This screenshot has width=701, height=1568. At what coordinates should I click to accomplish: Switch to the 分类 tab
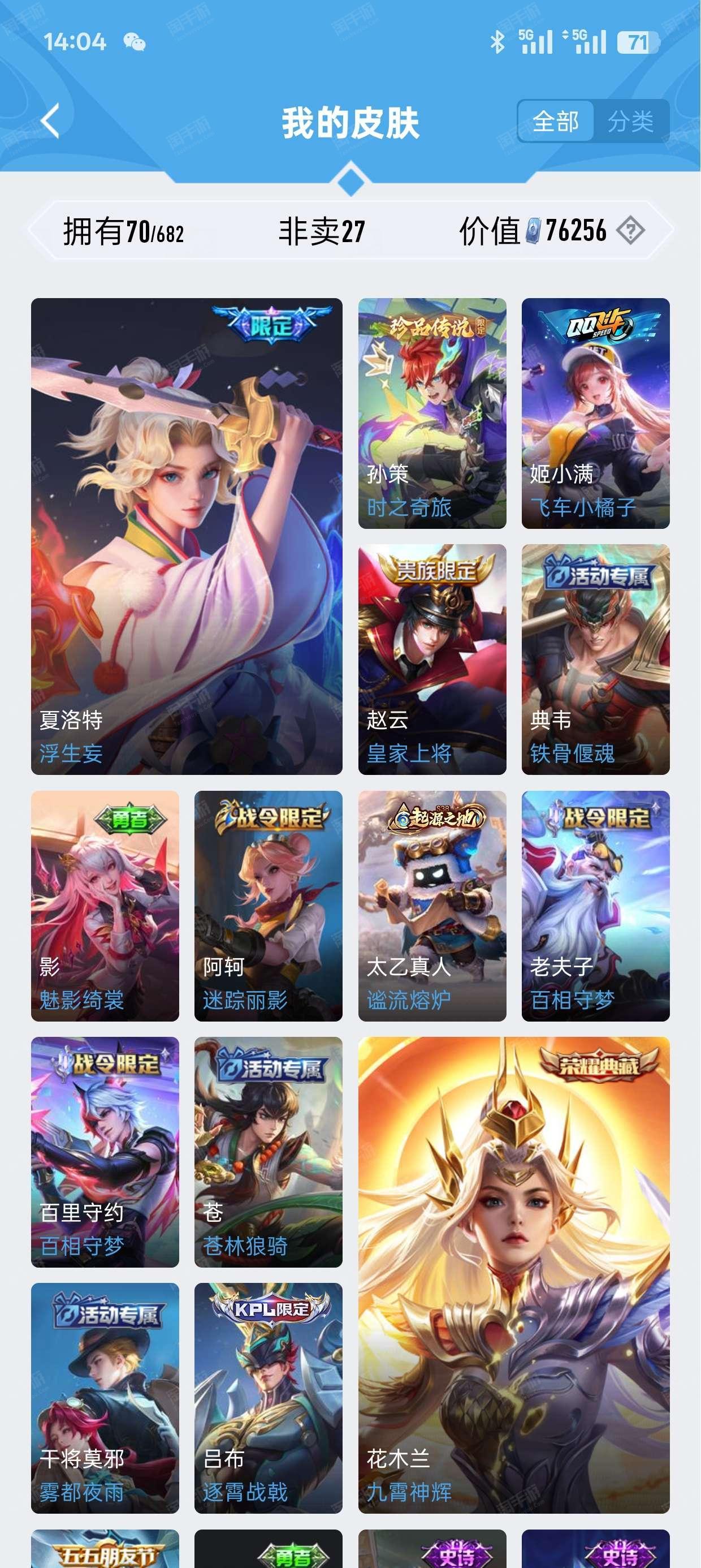631,121
